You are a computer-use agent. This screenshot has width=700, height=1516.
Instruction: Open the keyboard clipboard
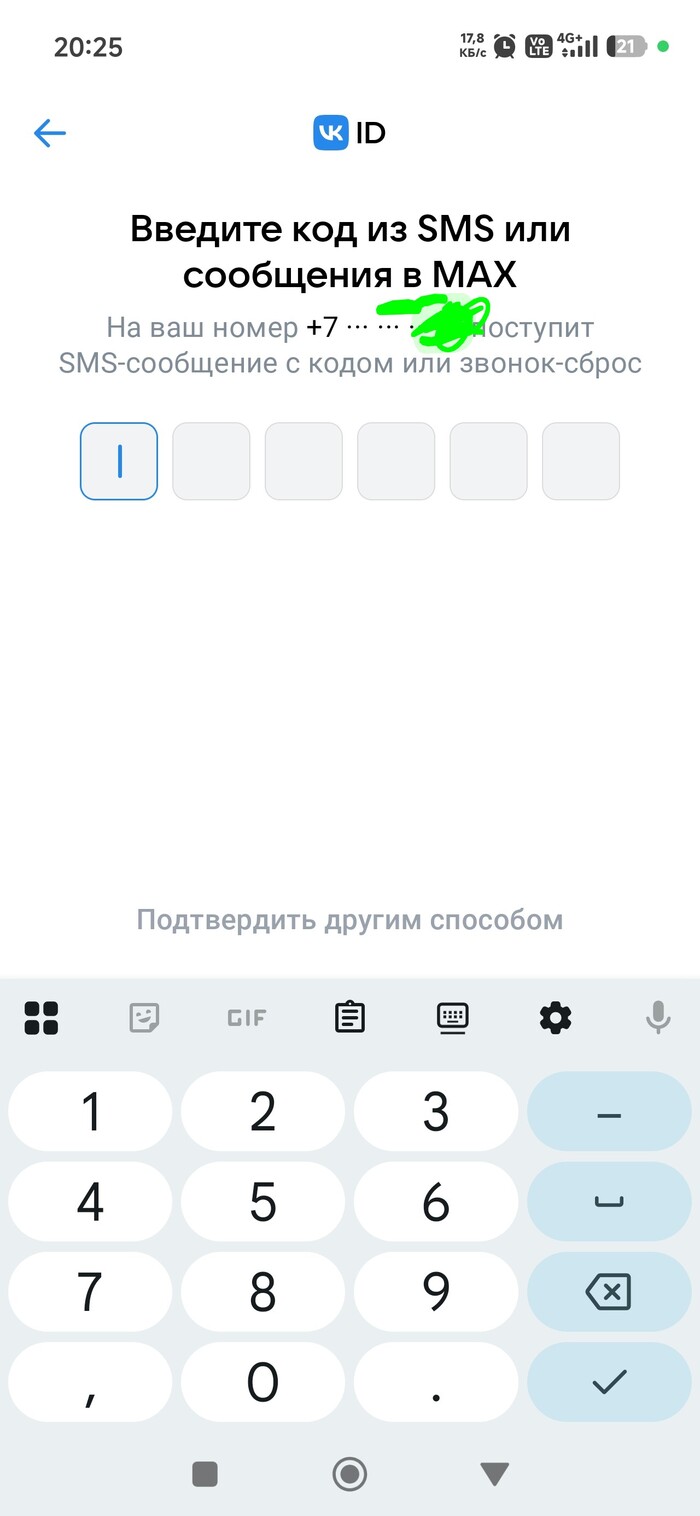(x=349, y=1018)
